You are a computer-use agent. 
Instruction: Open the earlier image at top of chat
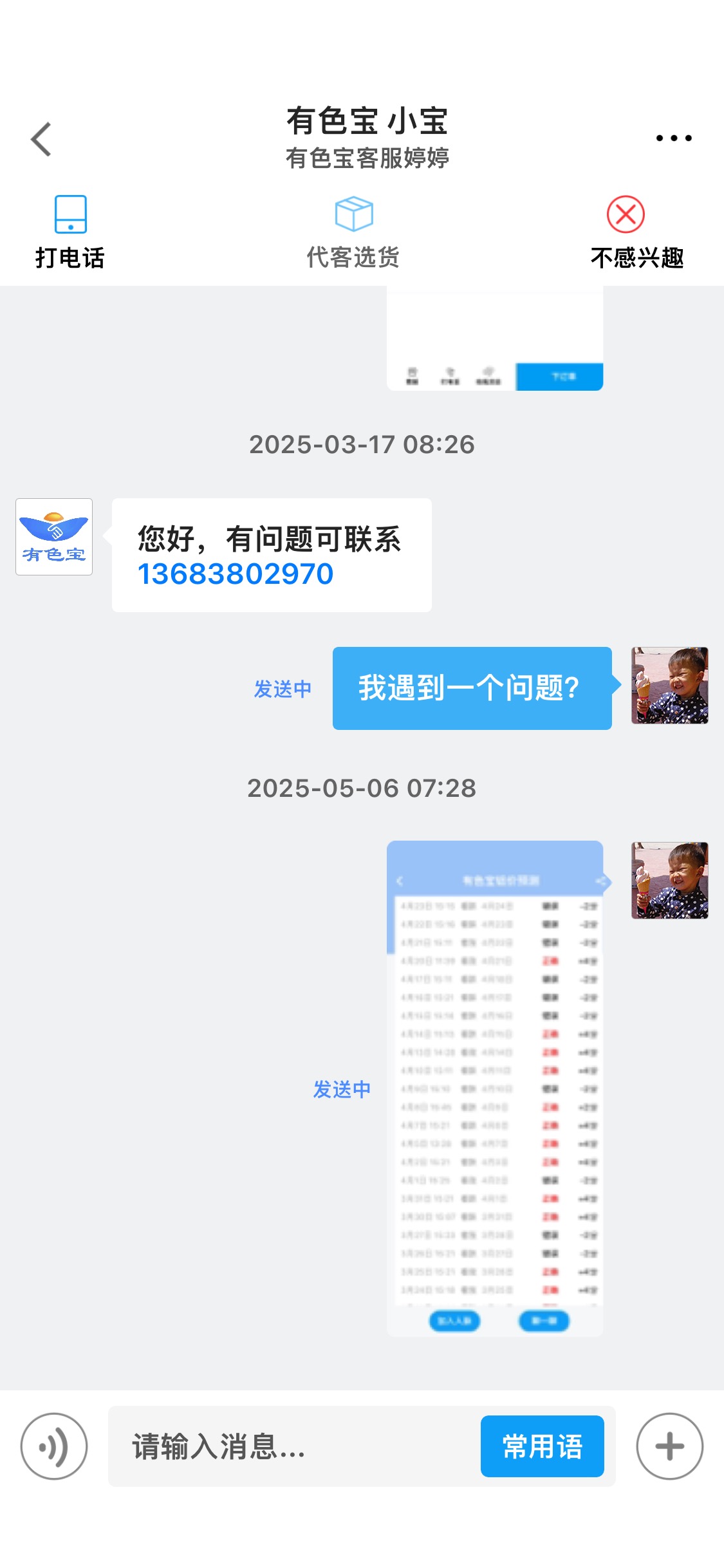point(495,338)
